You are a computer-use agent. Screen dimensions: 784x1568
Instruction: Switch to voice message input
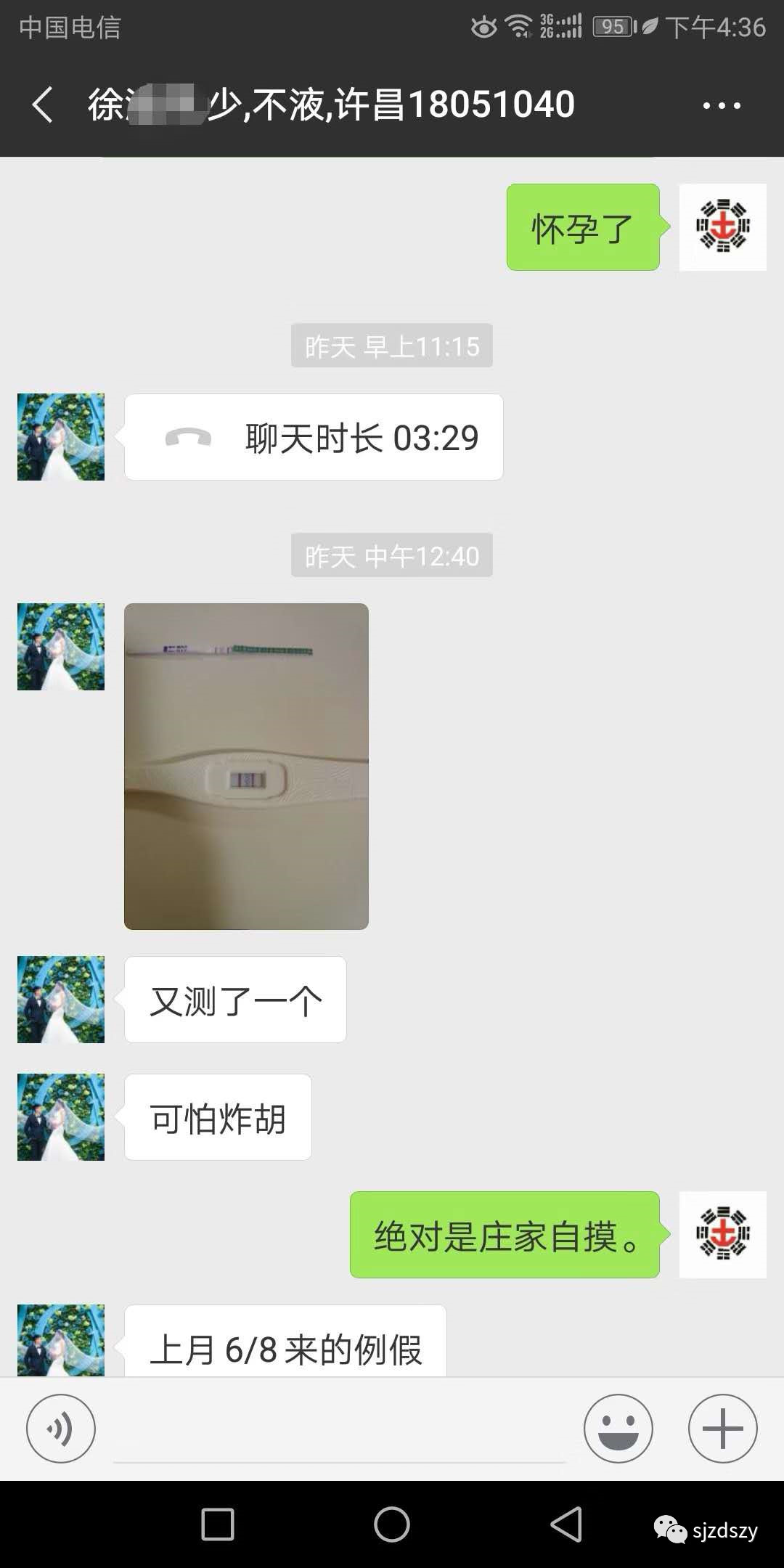61,1428
